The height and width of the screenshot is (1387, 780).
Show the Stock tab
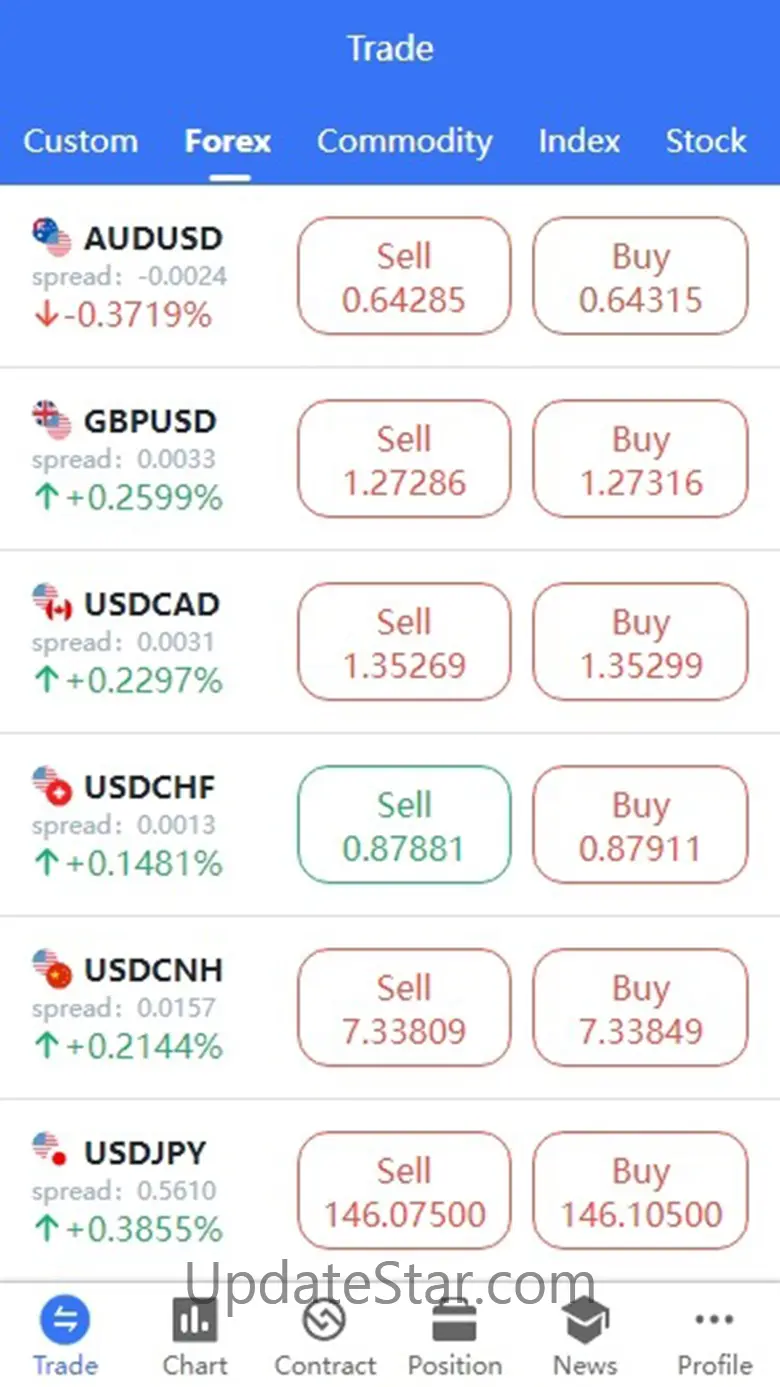point(706,141)
